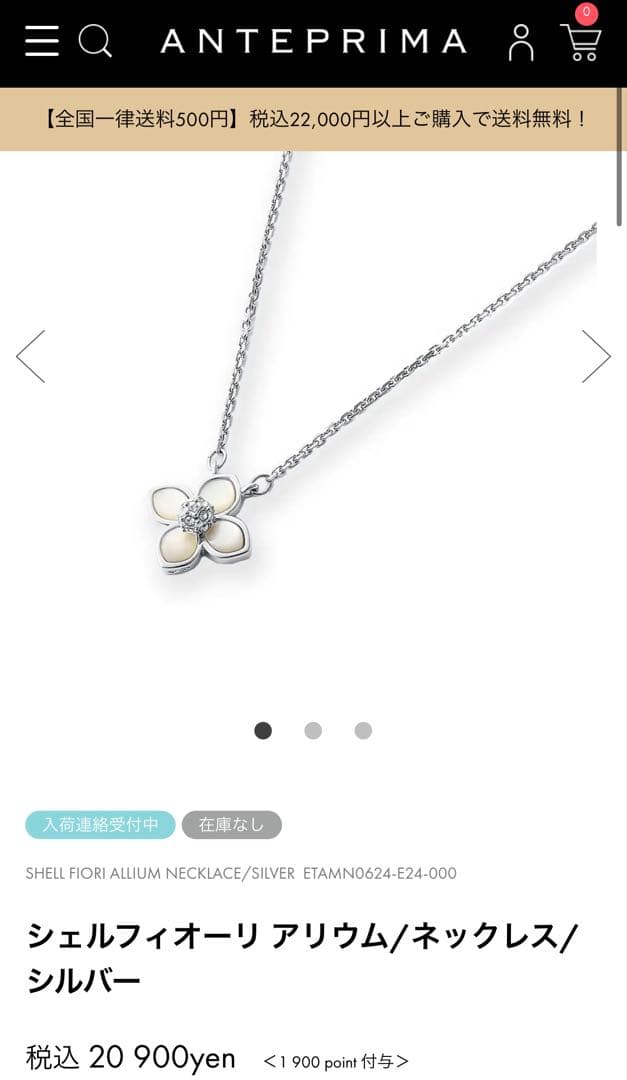Viewport: 627px width, 1080px height.
Task: Go to the ANTEPRIMA home page
Action: point(313,41)
